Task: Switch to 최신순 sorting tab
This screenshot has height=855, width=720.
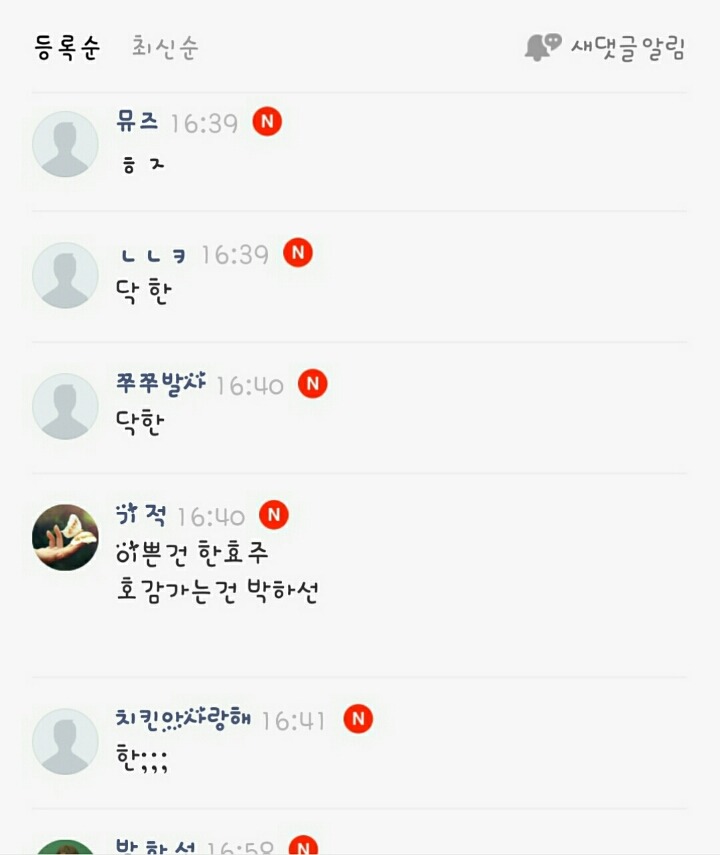Action: [x=165, y=48]
